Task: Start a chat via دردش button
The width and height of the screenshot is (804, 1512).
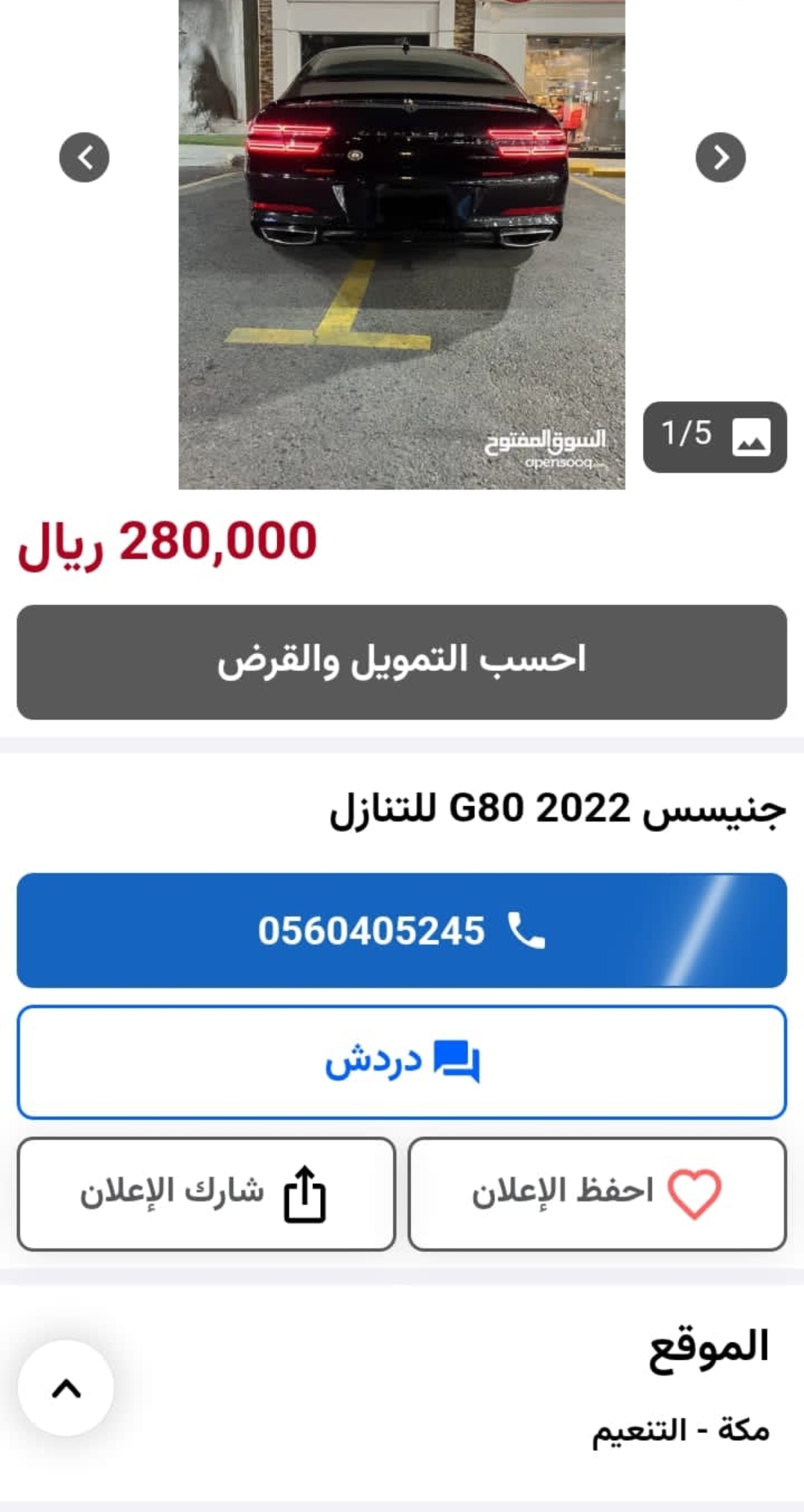Action: [402, 1061]
